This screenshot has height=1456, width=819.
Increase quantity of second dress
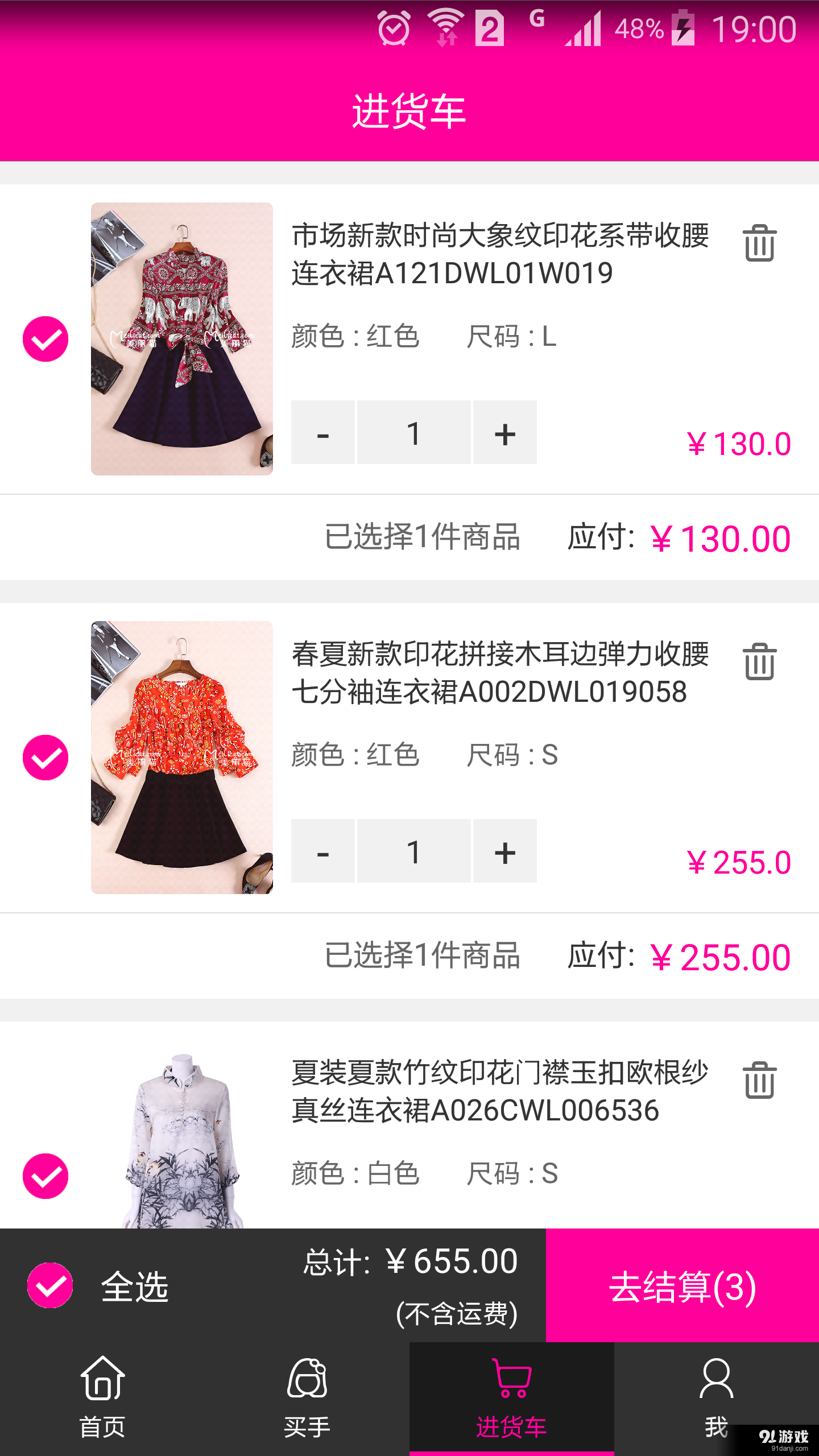504,851
